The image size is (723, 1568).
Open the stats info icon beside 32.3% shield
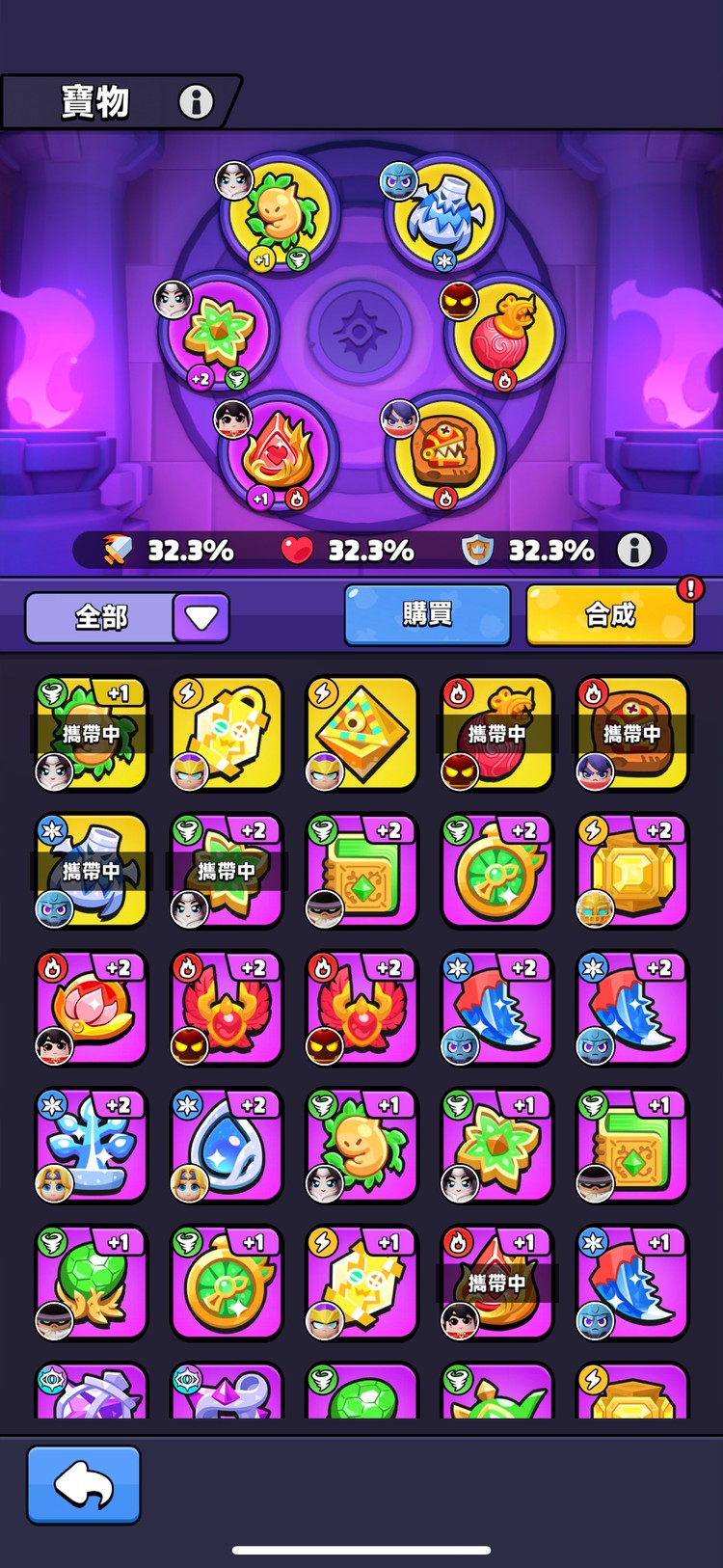[633, 550]
